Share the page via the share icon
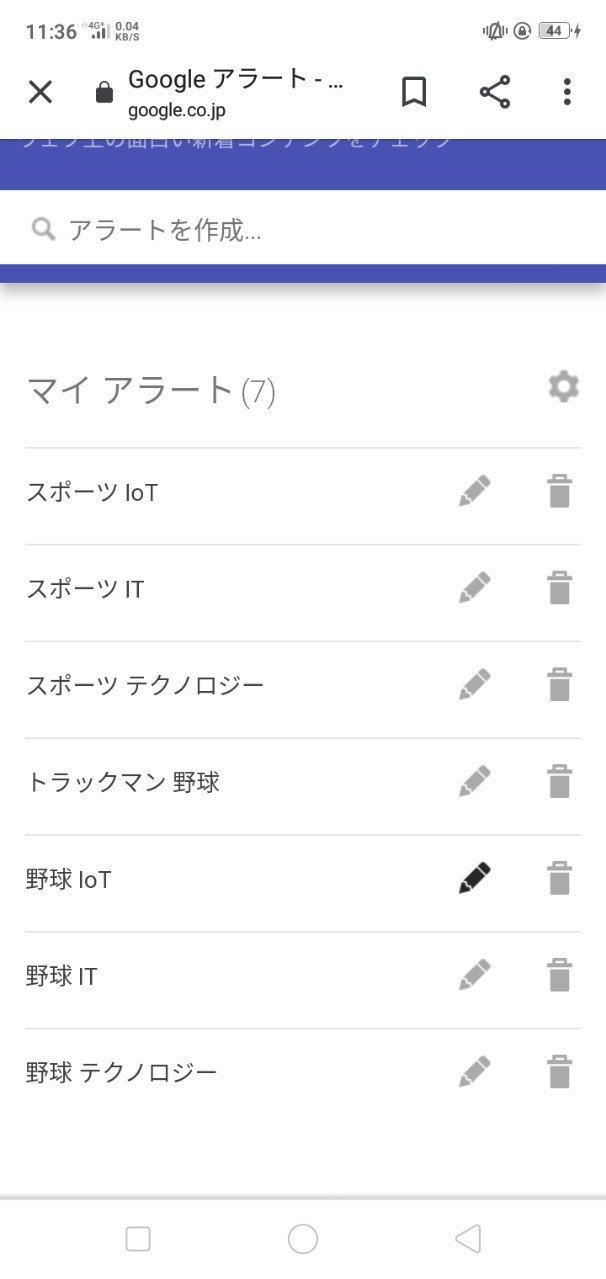Viewport: 606px width, 1279px height. coord(494,93)
